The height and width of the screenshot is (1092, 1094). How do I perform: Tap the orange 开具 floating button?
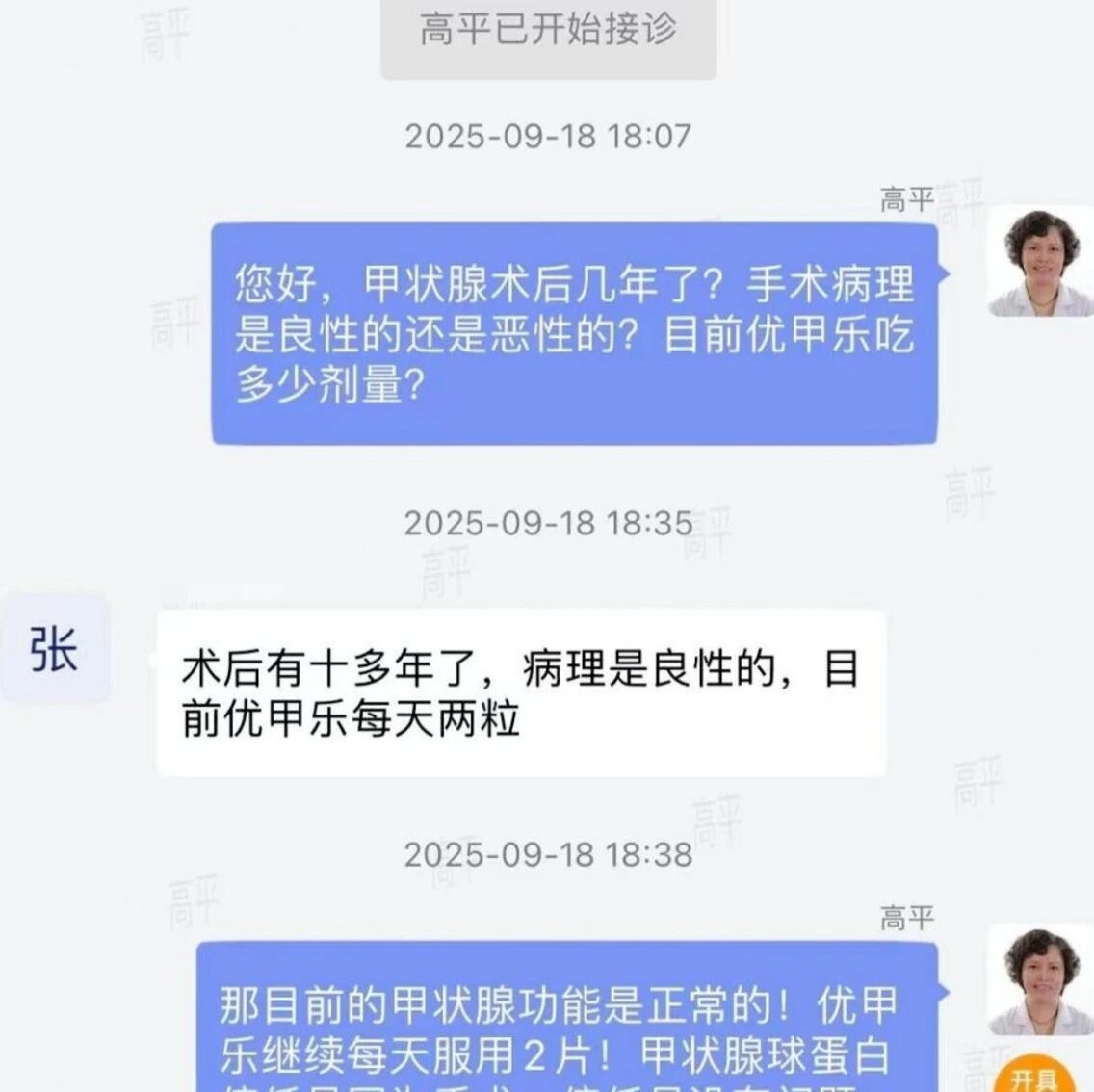pos(1034,1075)
